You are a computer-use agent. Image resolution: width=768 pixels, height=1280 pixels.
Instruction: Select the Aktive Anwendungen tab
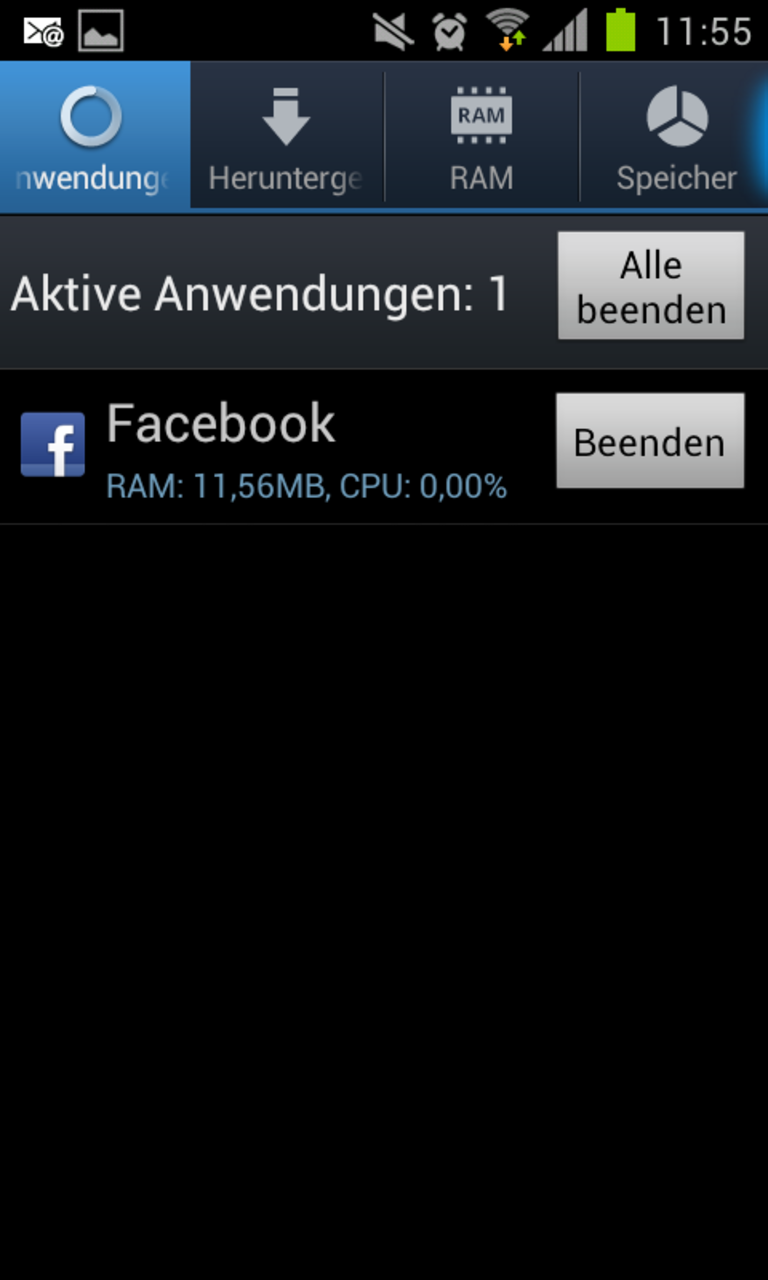coord(94,138)
